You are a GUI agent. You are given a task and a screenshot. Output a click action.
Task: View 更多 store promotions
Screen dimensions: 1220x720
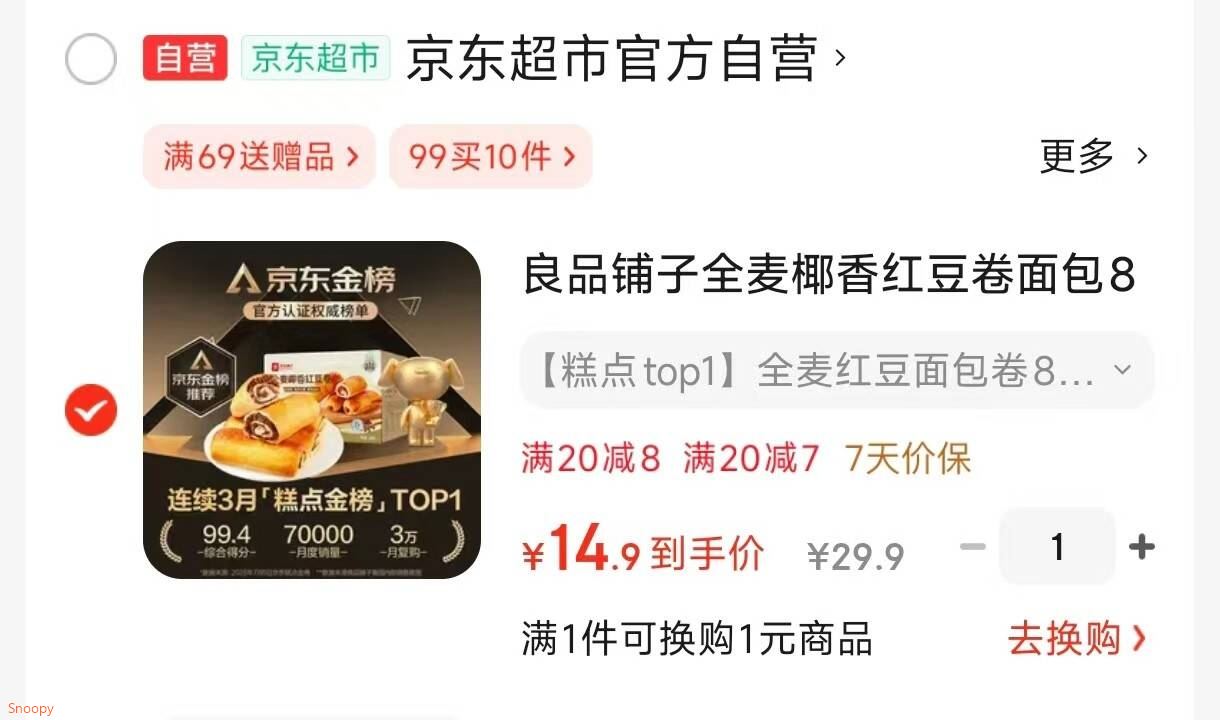[x=1094, y=156]
